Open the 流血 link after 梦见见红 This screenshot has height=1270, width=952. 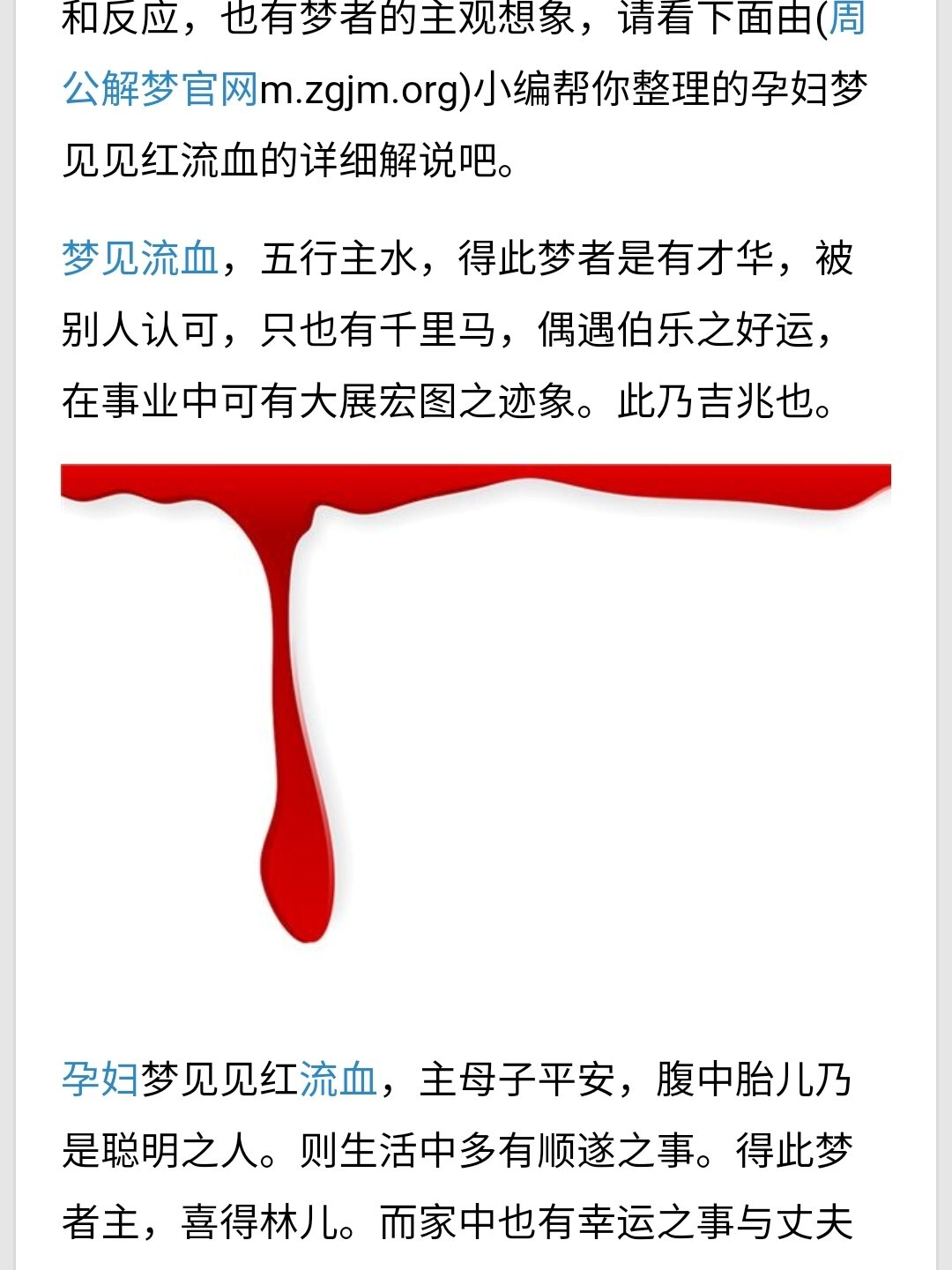[x=338, y=1079]
